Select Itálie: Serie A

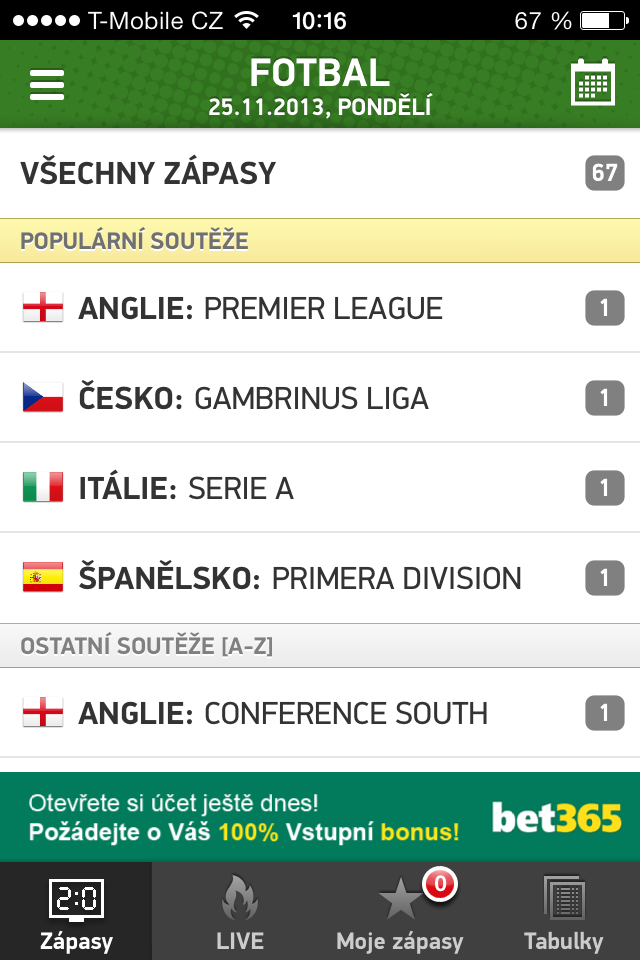[320, 488]
